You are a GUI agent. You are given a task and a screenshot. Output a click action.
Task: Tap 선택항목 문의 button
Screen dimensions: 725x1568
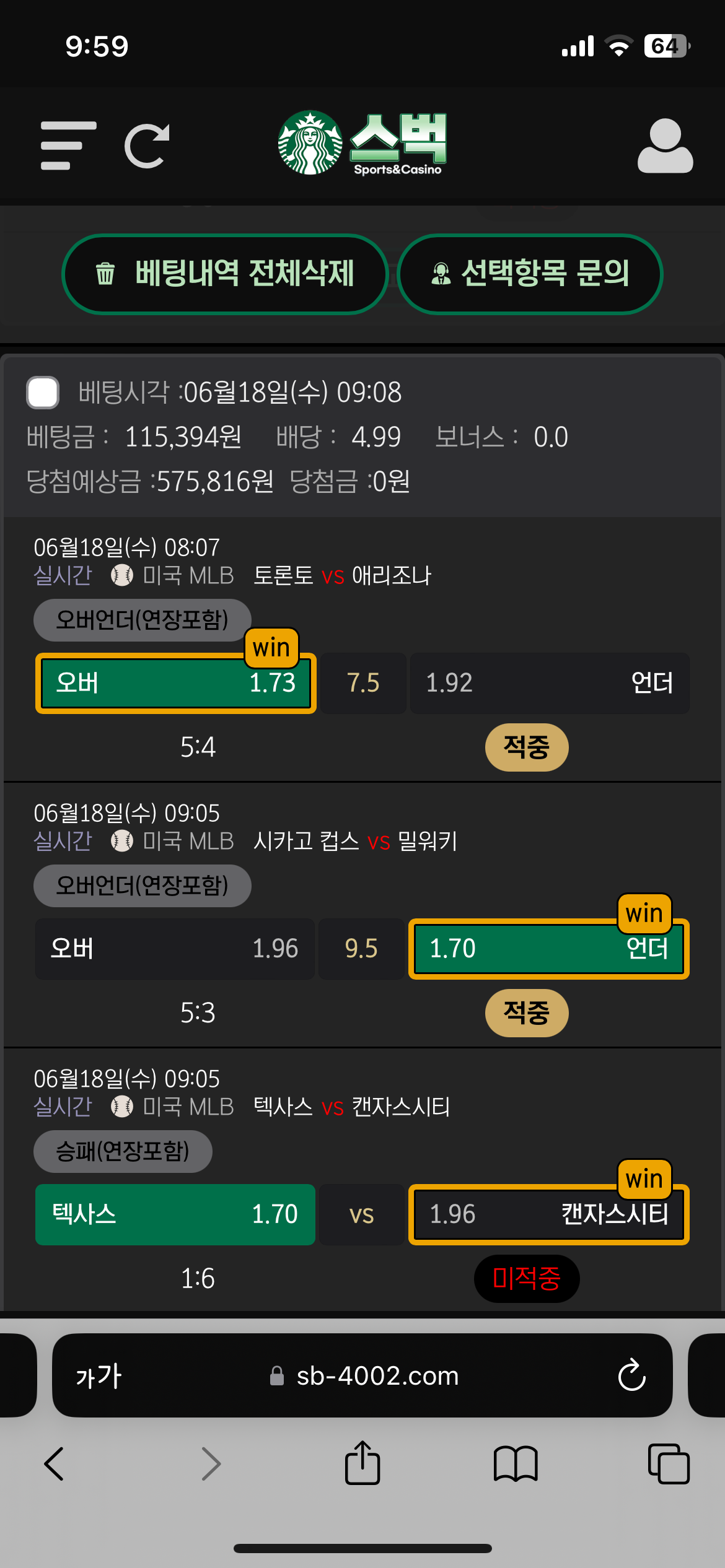coord(530,274)
